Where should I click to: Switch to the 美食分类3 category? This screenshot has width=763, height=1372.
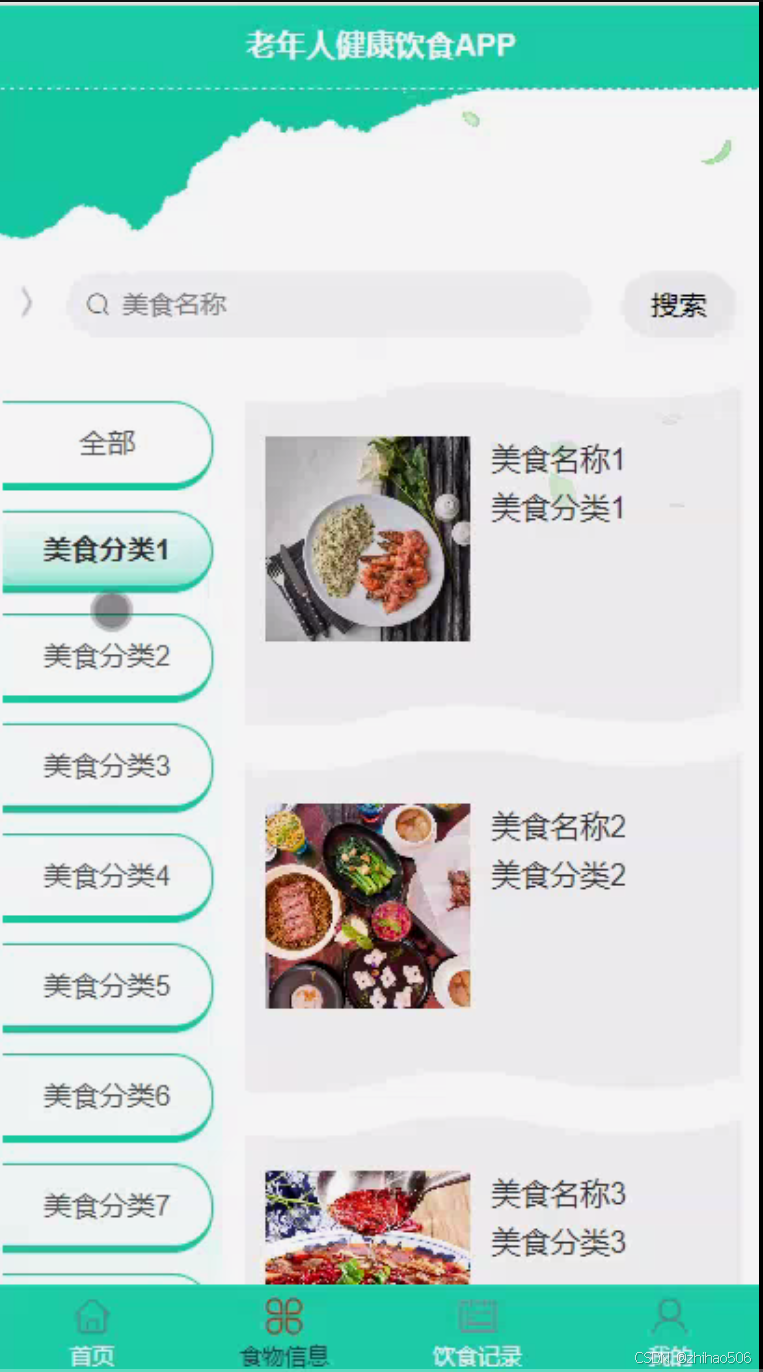tap(107, 767)
